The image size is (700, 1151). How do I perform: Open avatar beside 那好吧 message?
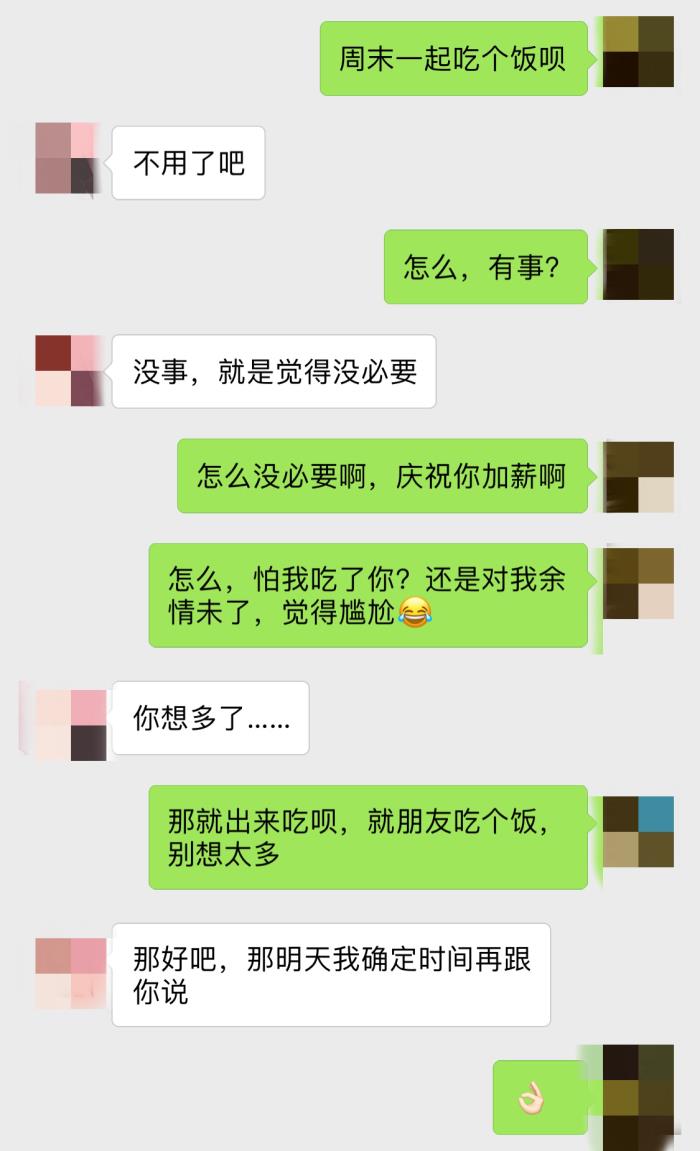click(70, 973)
